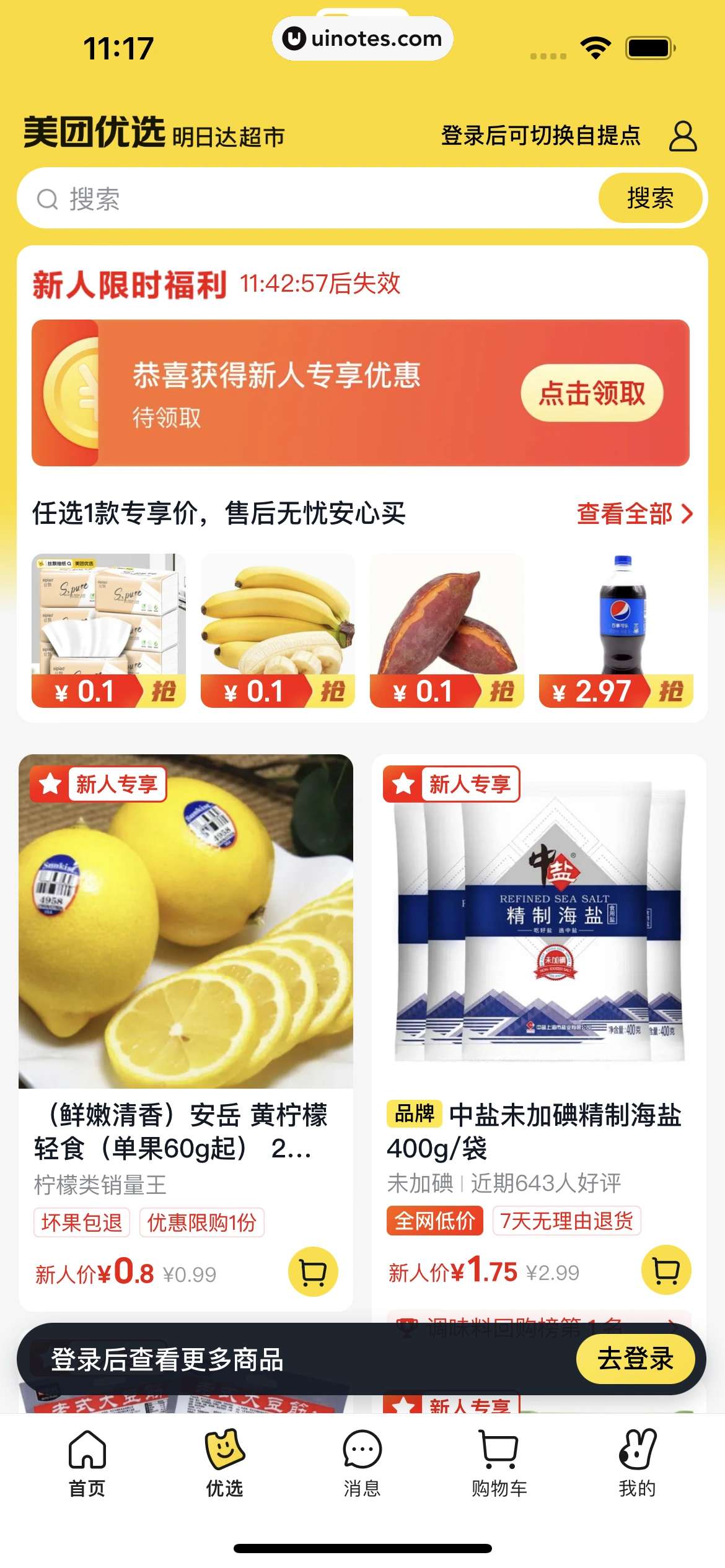This screenshot has width=725, height=1568.
Task: Open the ¥0.1 sweet potato deal
Action: [x=447, y=630]
